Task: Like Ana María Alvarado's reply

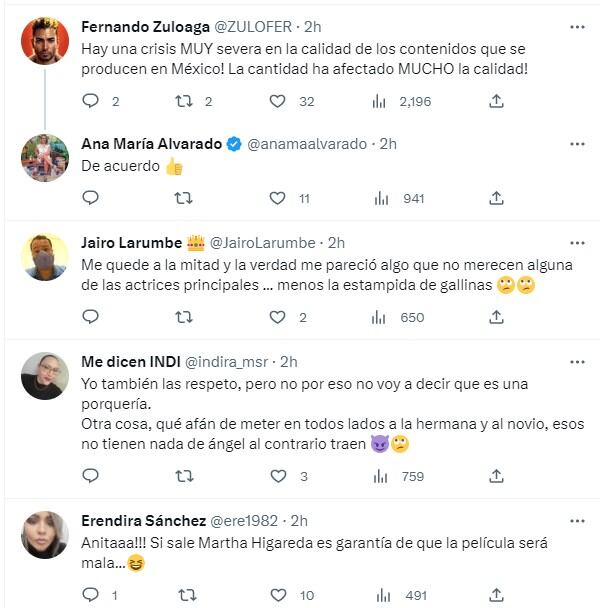Action: click(x=279, y=198)
